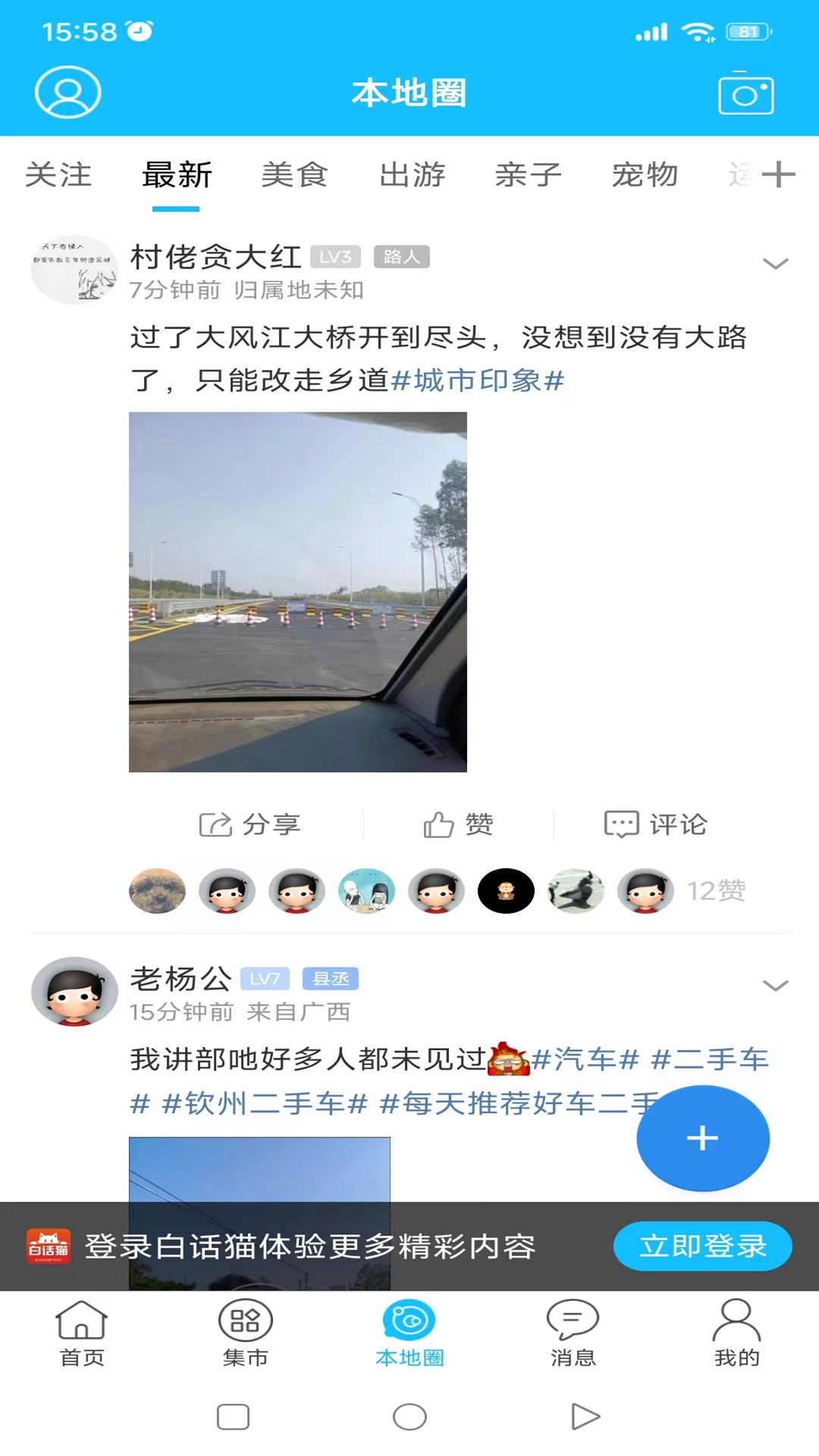Comment on 村佬贪大红's post
Screen dimensions: 819x1456
tap(656, 824)
